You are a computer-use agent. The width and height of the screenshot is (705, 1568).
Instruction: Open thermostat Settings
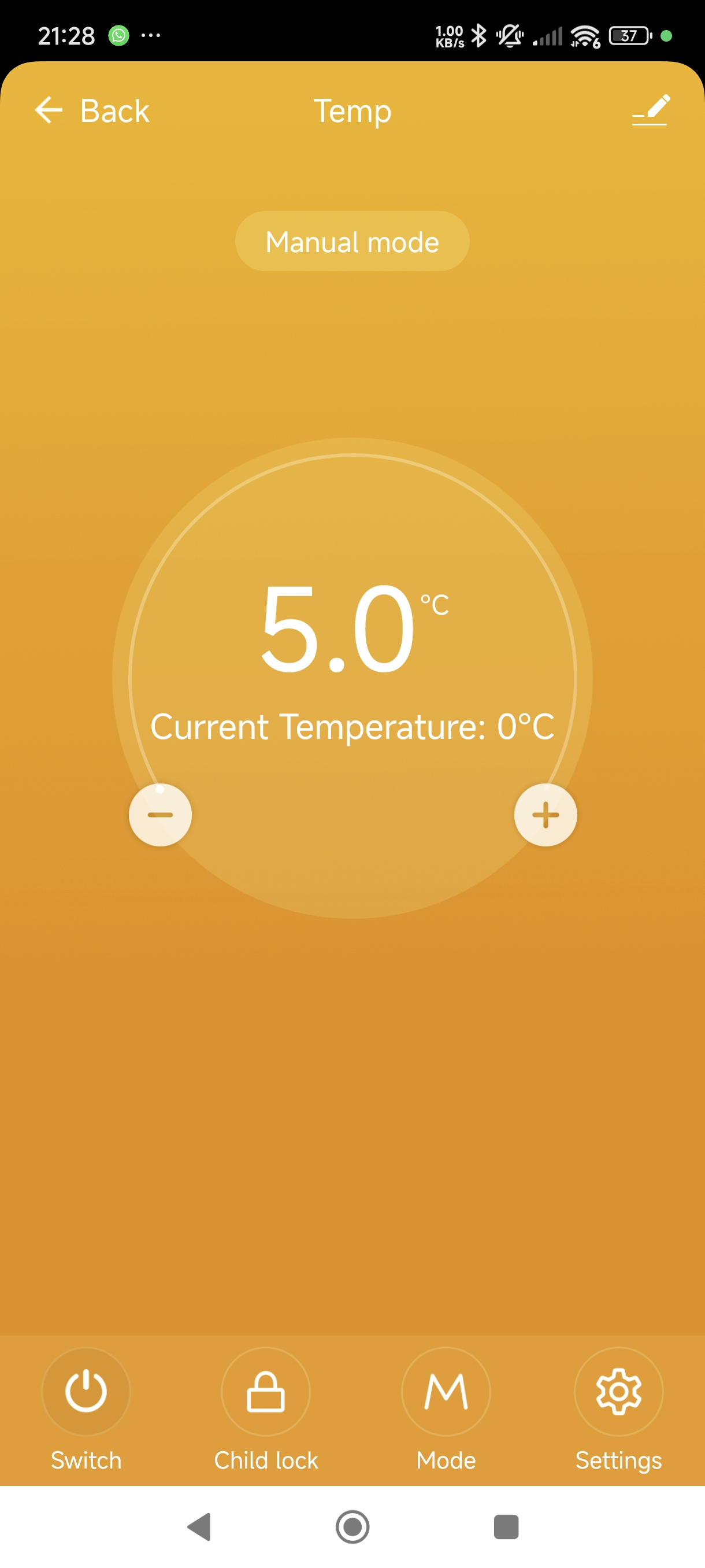pyautogui.click(x=619, y=1392)
